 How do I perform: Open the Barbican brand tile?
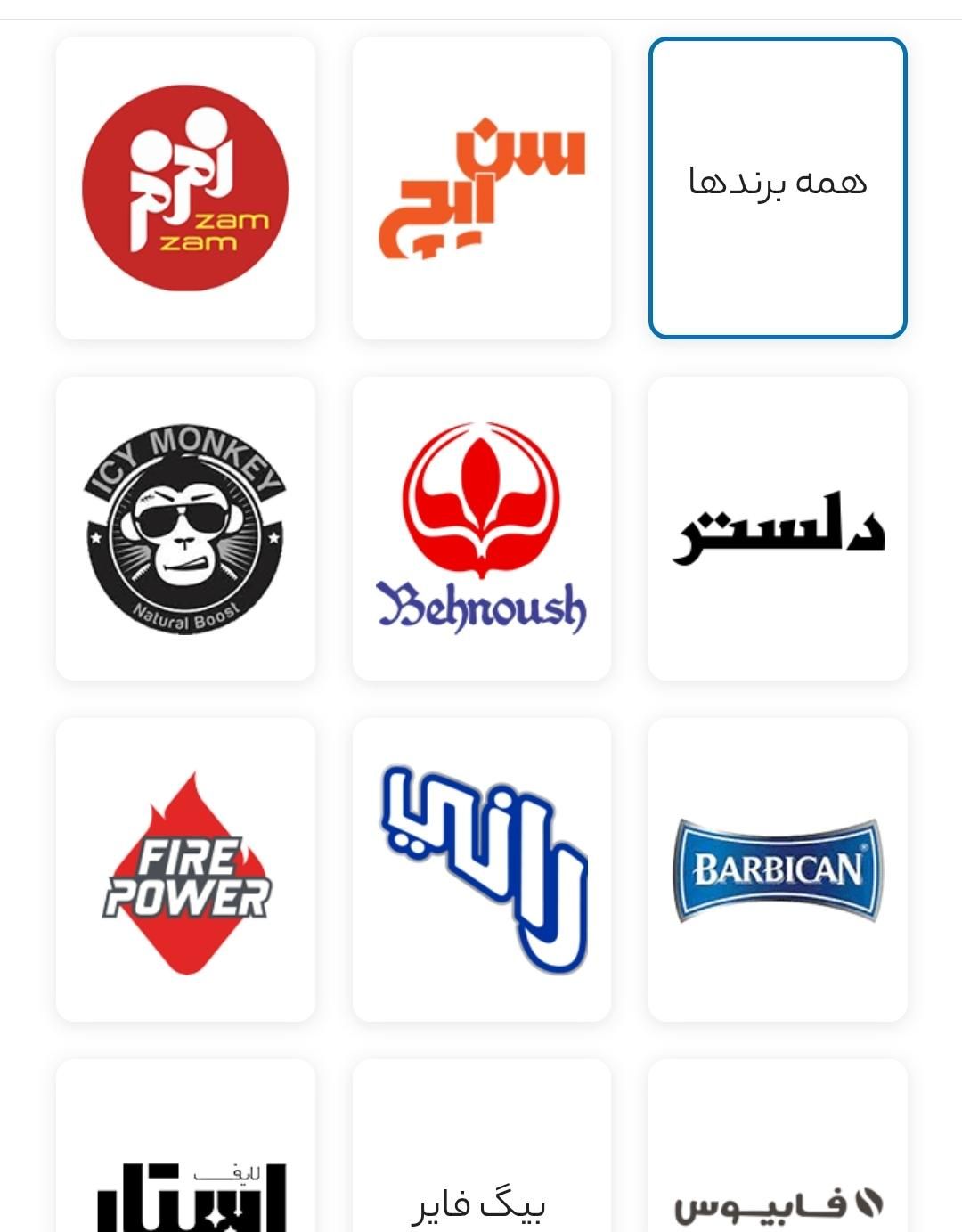tap(778, 869)
